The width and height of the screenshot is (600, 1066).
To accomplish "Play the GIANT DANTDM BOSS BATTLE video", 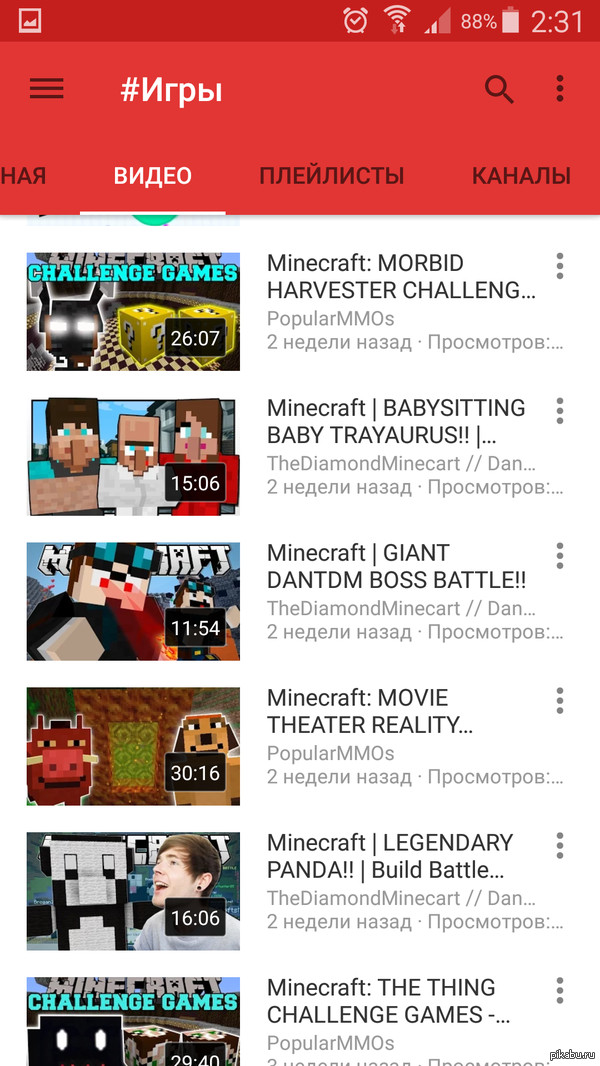I will coord(133,601).
